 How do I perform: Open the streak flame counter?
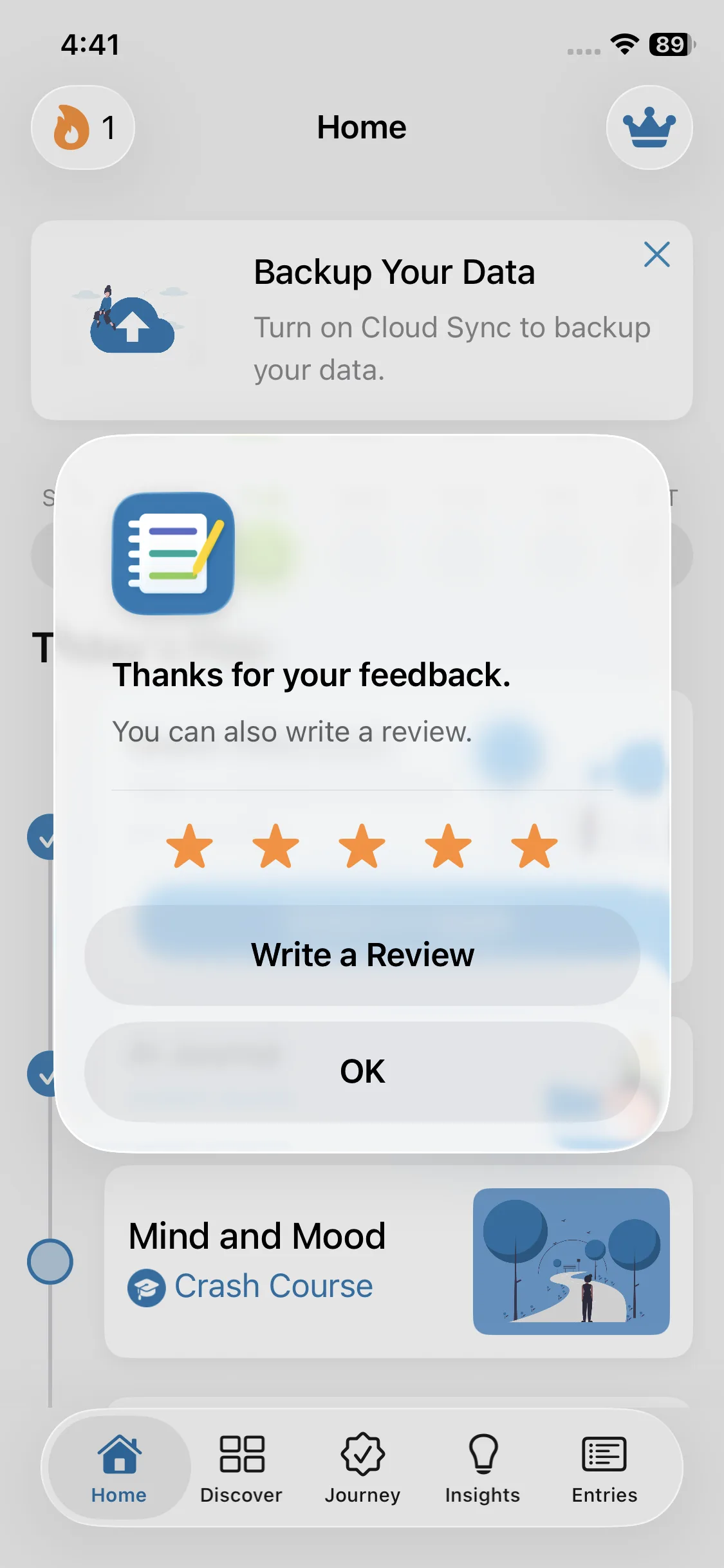(83, 127)
